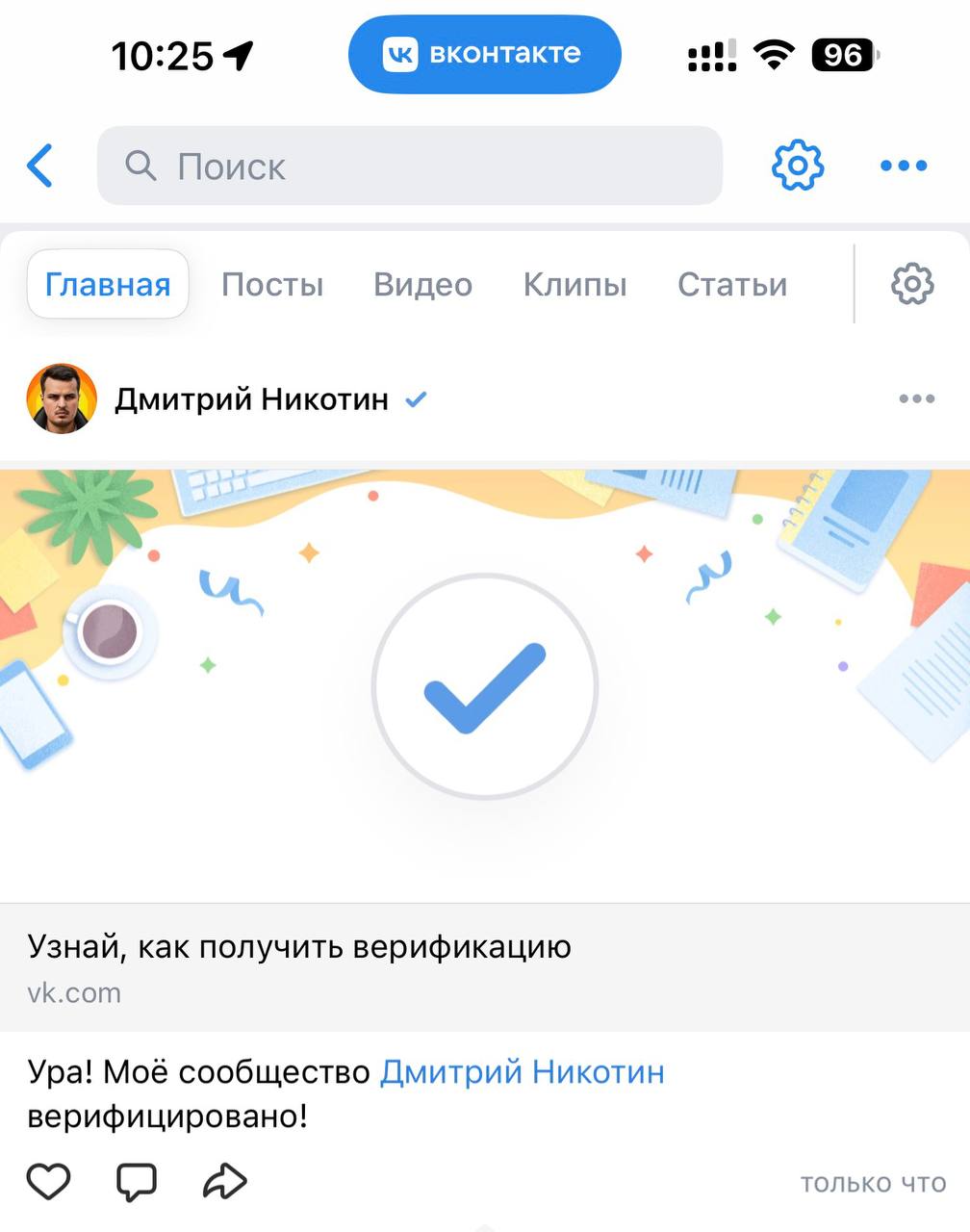Switch to the Видео tab

[422, 284]
